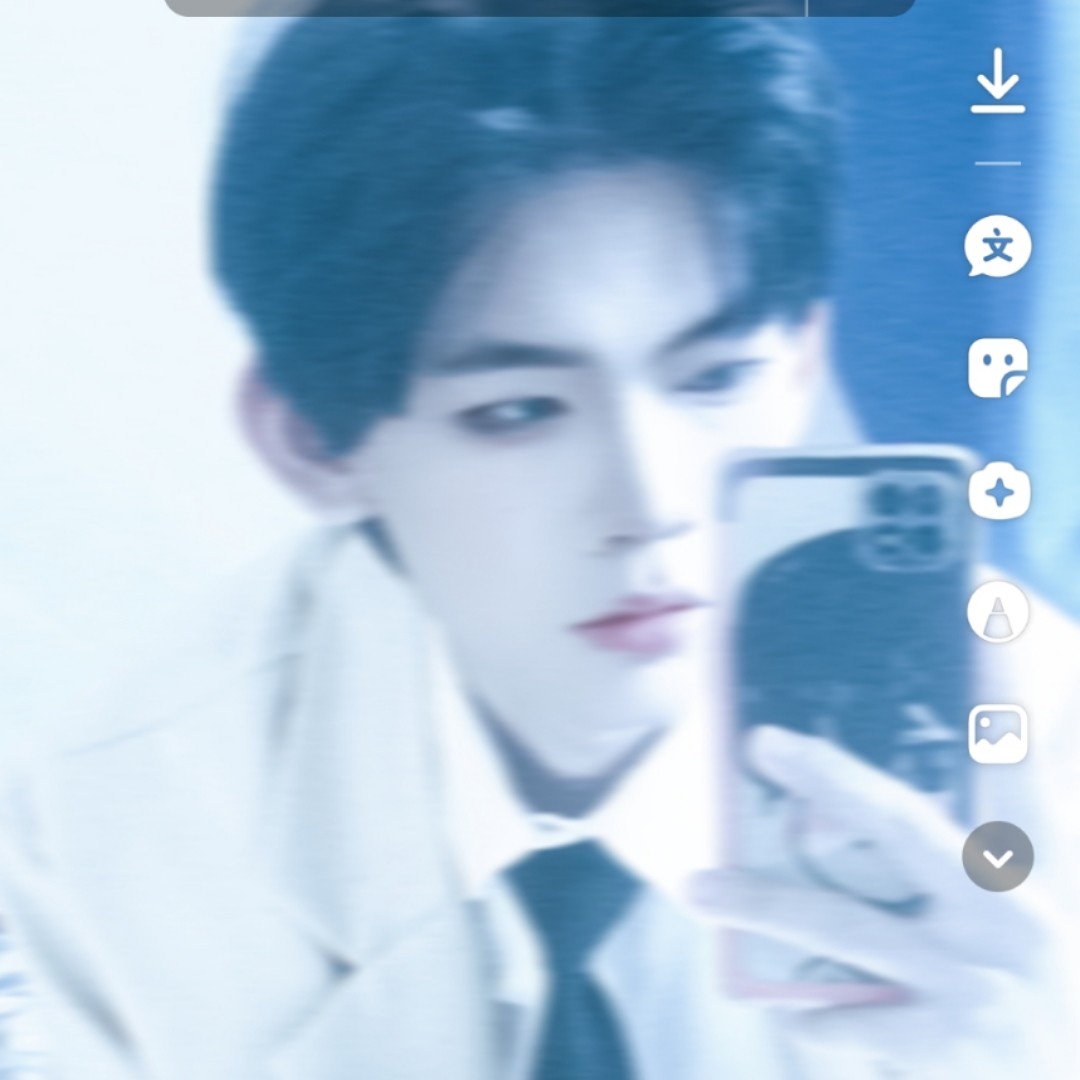Add a sticker to the photo
This screenshot has height=1080, width=1080.
997,368
